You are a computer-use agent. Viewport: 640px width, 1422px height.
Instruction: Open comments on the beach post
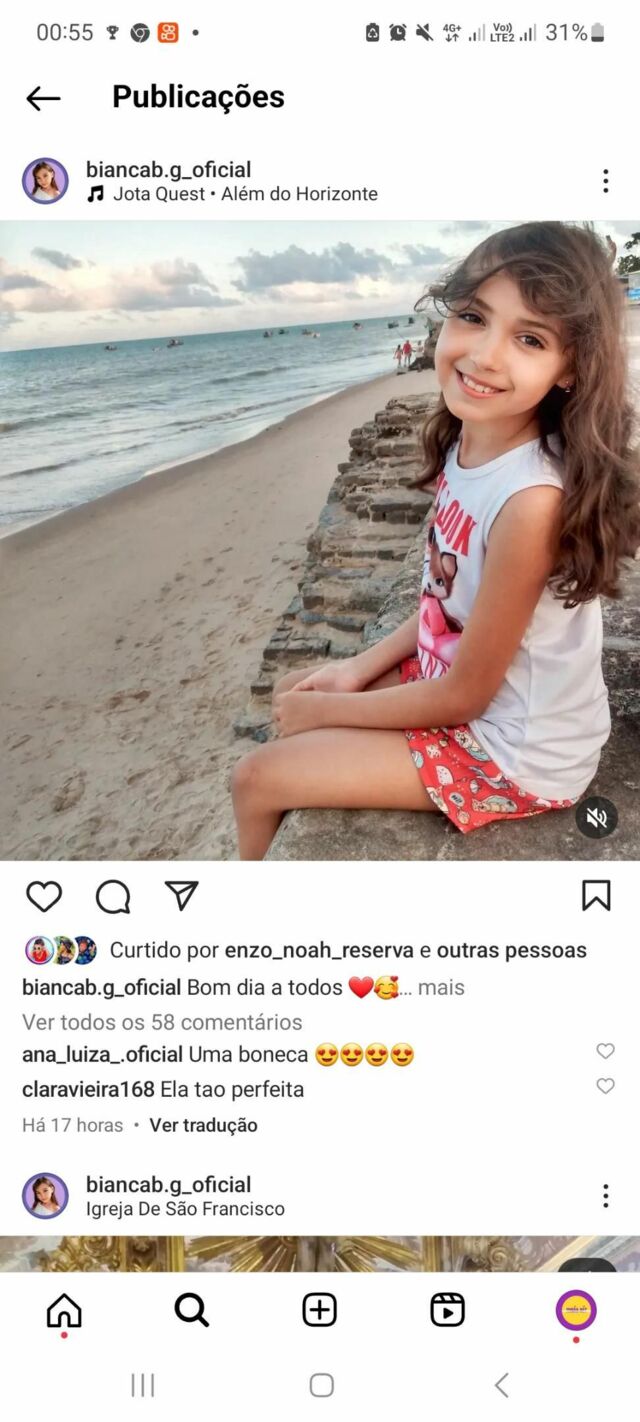click(x=113, y=896)
